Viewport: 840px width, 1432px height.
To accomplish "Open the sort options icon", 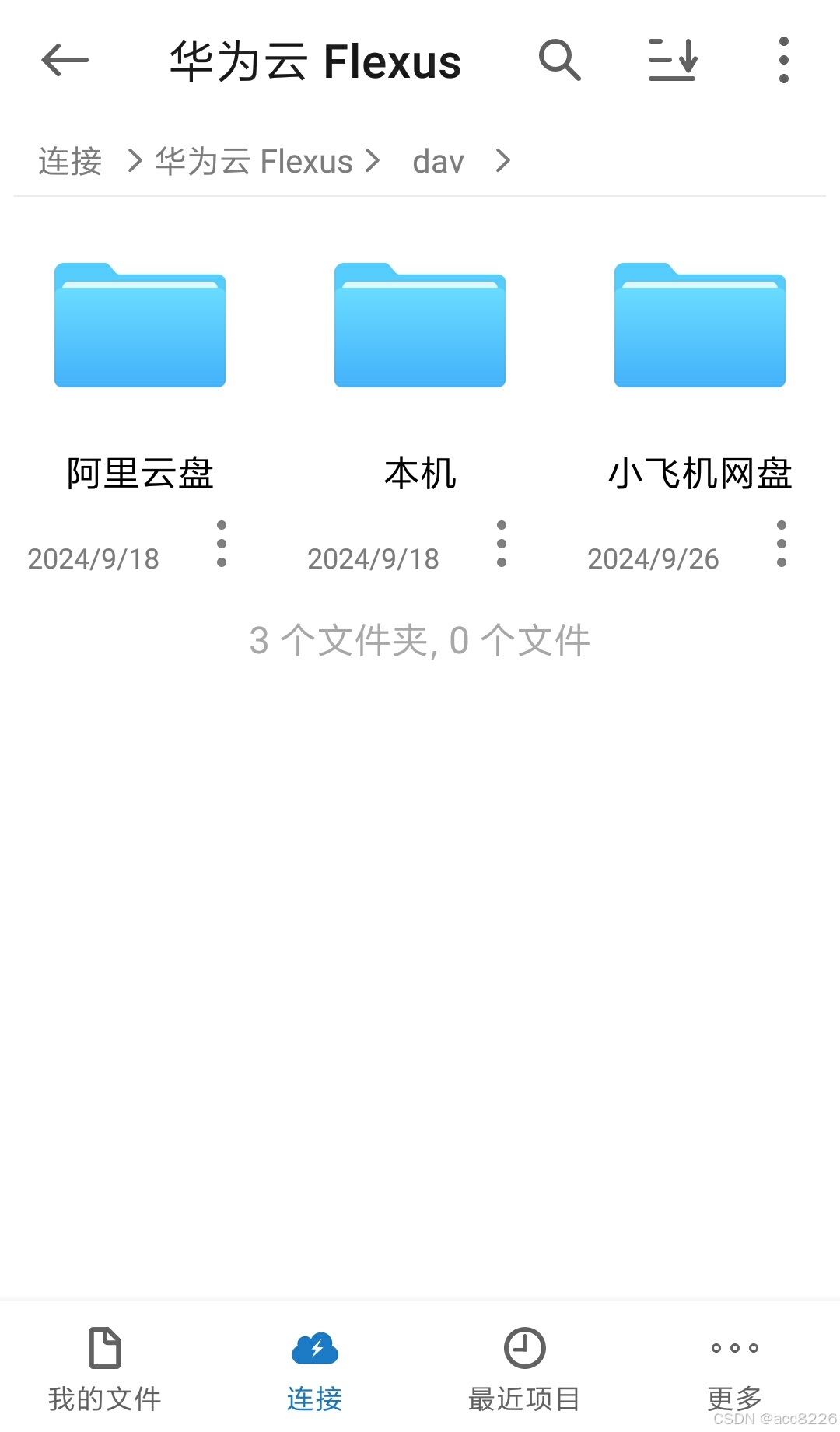I will (x=673, y=60).
